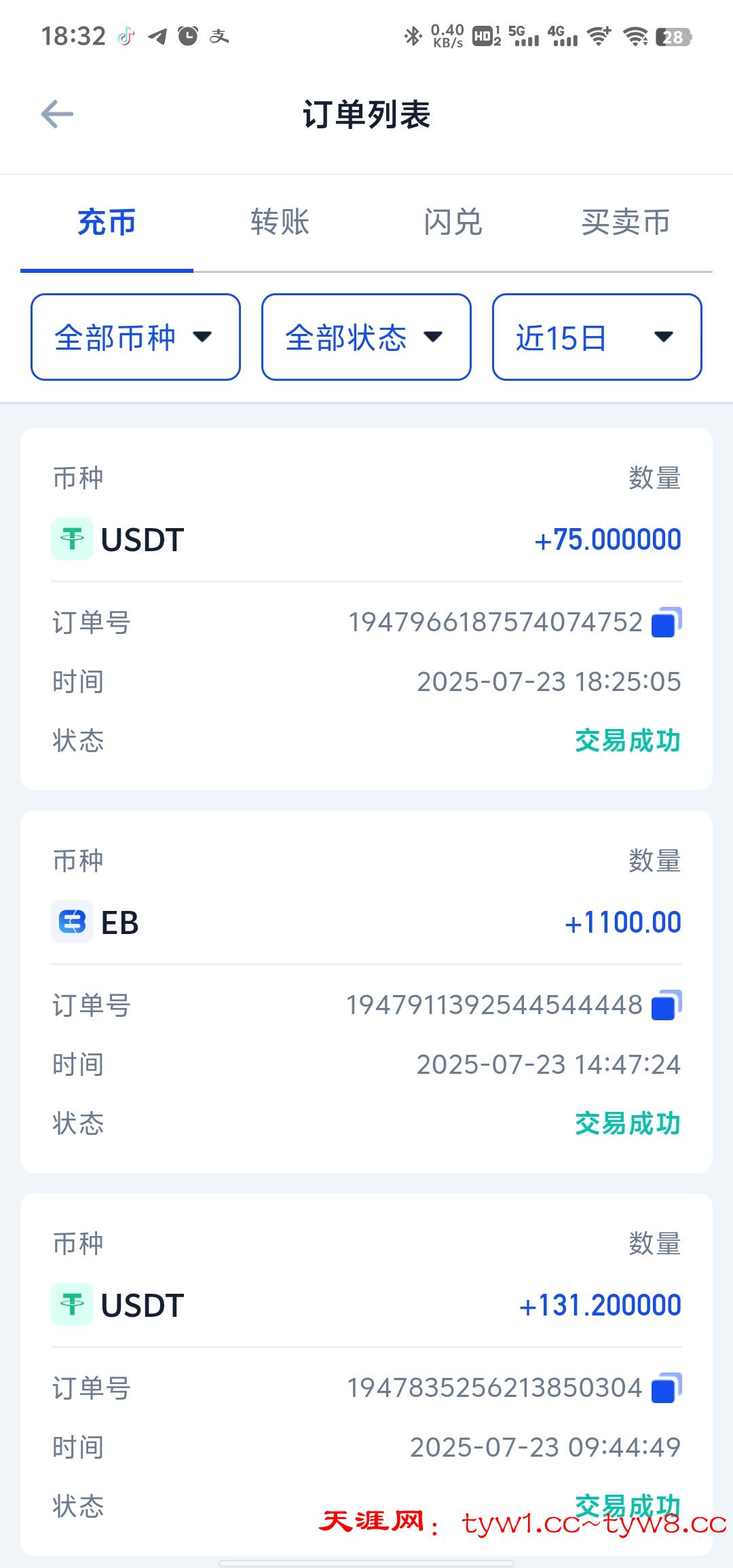Open the 买卖币 tab

point(625,223)
